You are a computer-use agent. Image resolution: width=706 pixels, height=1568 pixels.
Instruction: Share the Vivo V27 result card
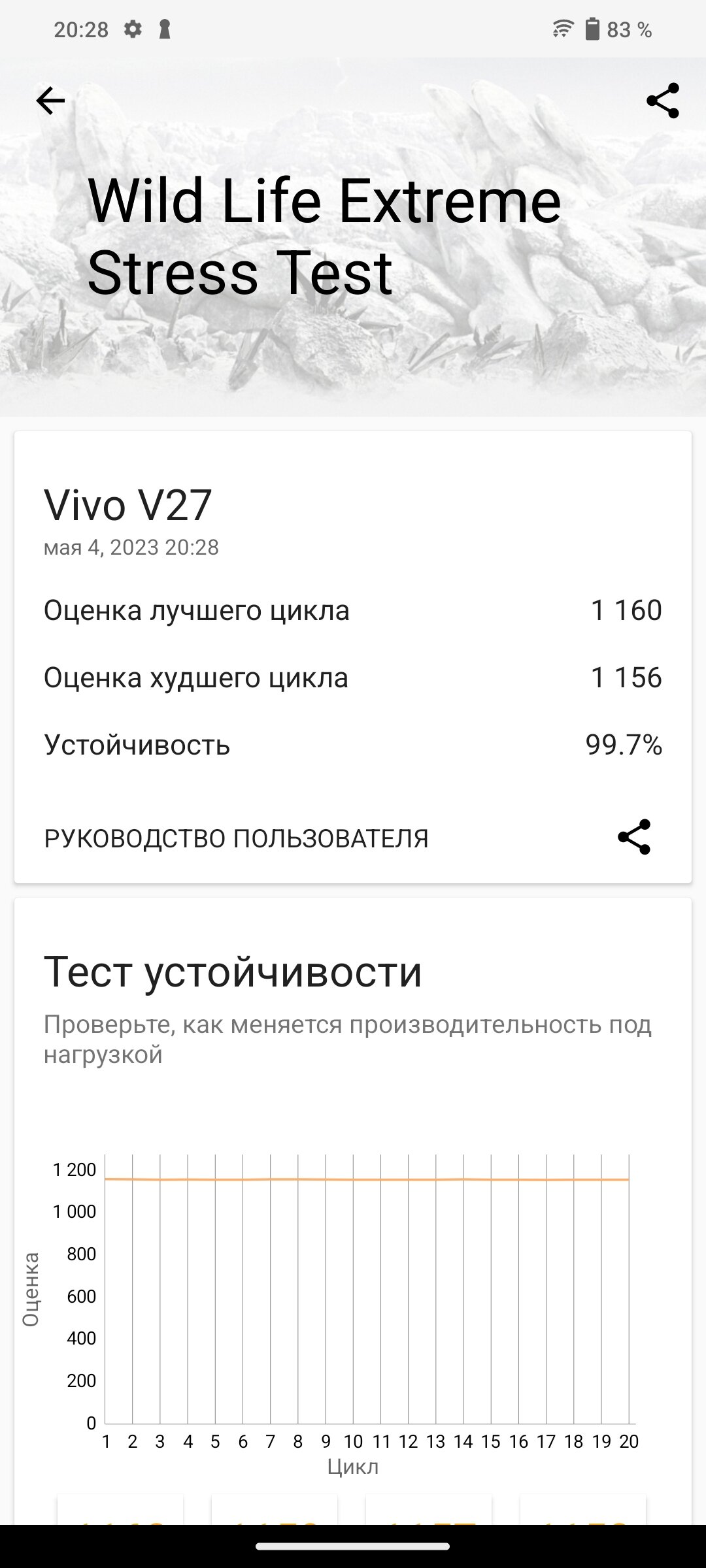click(x=634, y=837)
